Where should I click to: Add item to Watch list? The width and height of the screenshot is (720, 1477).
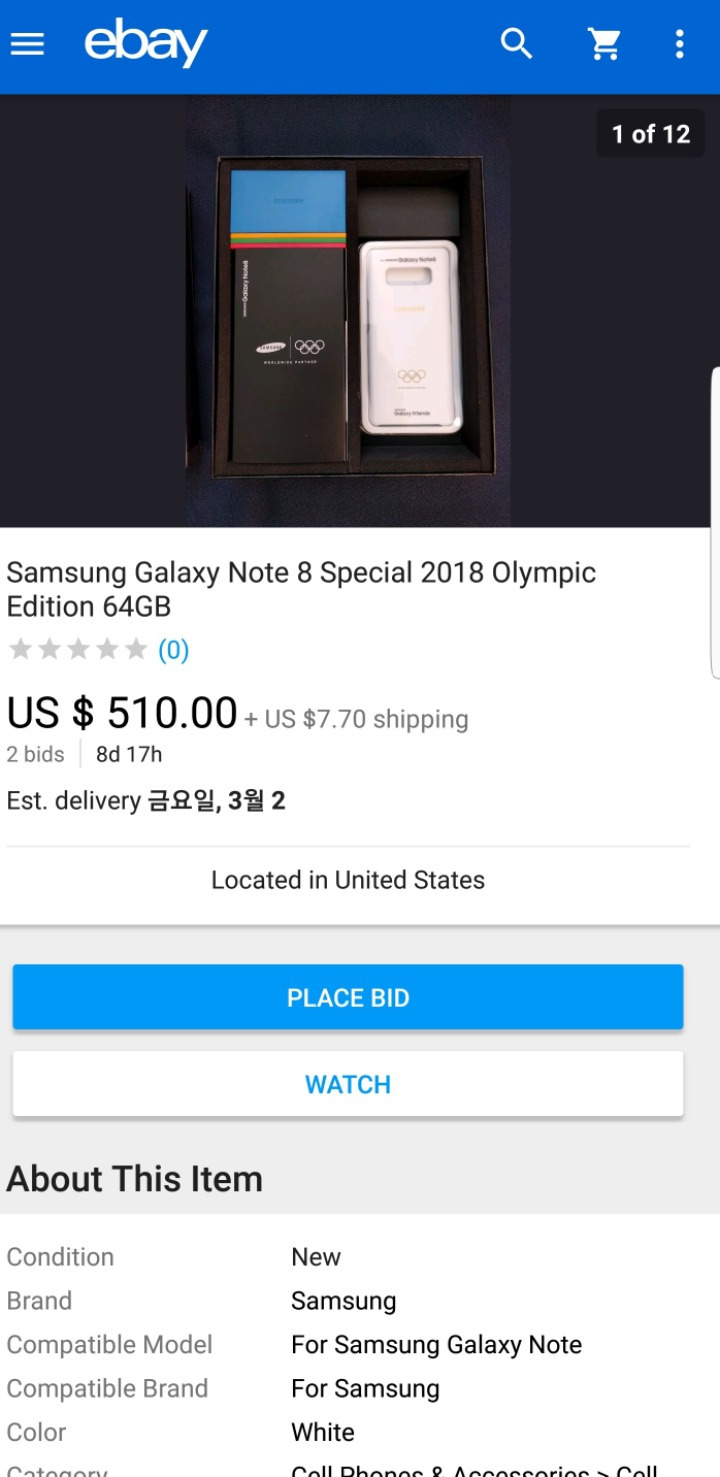[348, 1084]
